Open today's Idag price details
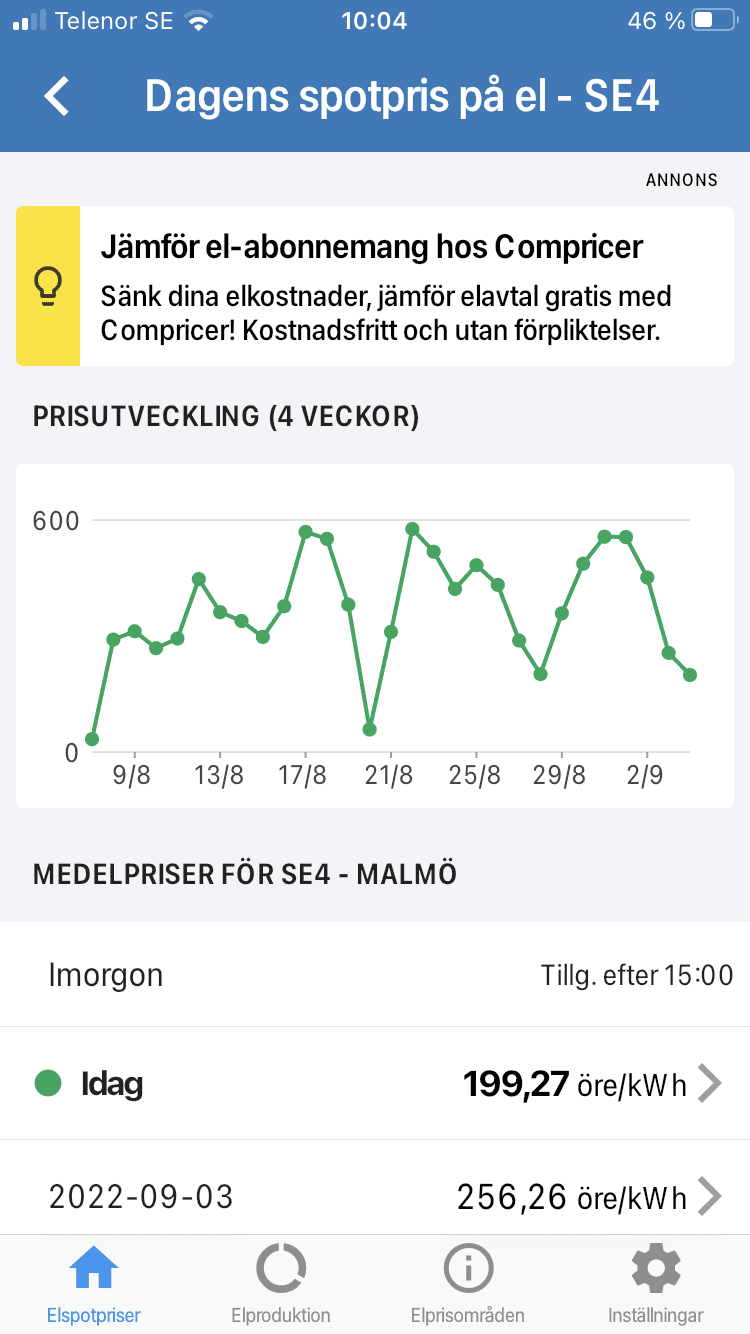 [375, 1083]
